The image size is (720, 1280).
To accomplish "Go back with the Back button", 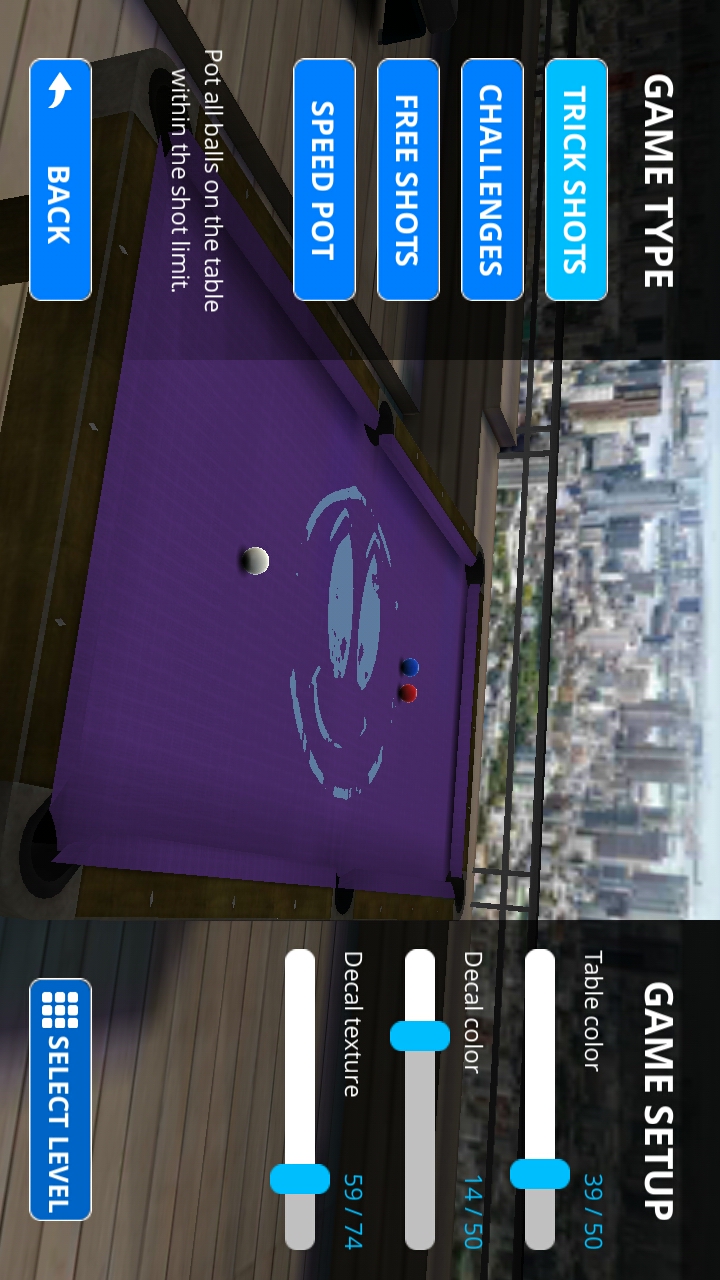I will pyautogui.click(x=60, y=180).
